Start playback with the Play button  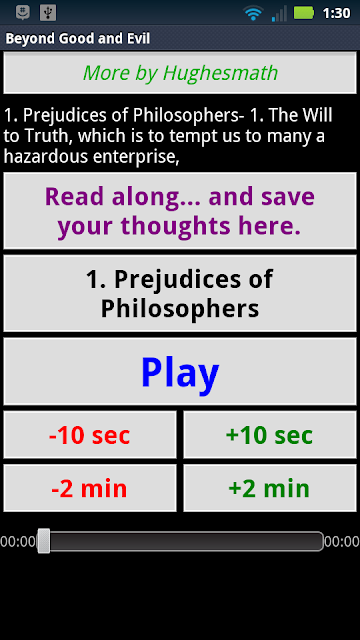[x=180, y=371]
